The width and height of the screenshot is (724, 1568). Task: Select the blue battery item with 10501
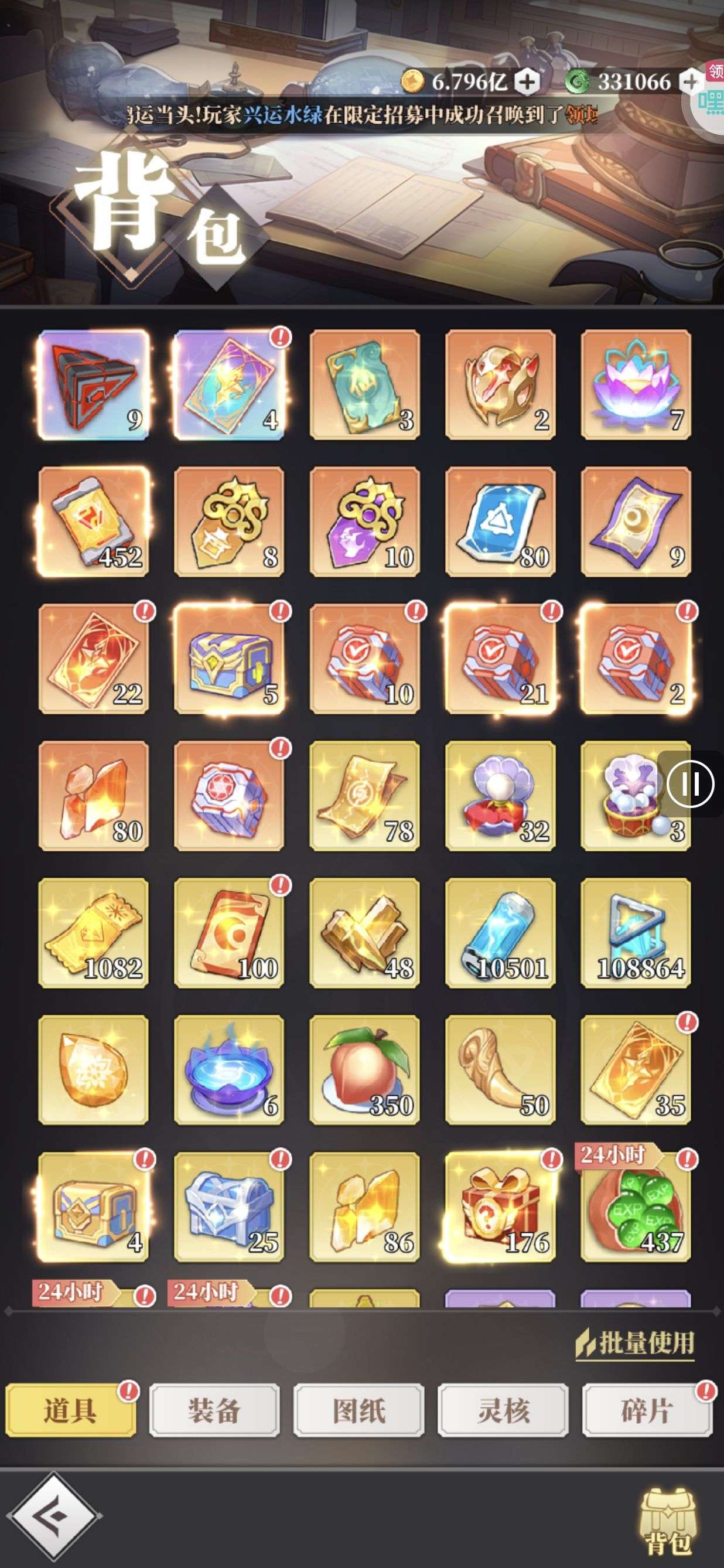pyautogui.click(x=500, y=932)
